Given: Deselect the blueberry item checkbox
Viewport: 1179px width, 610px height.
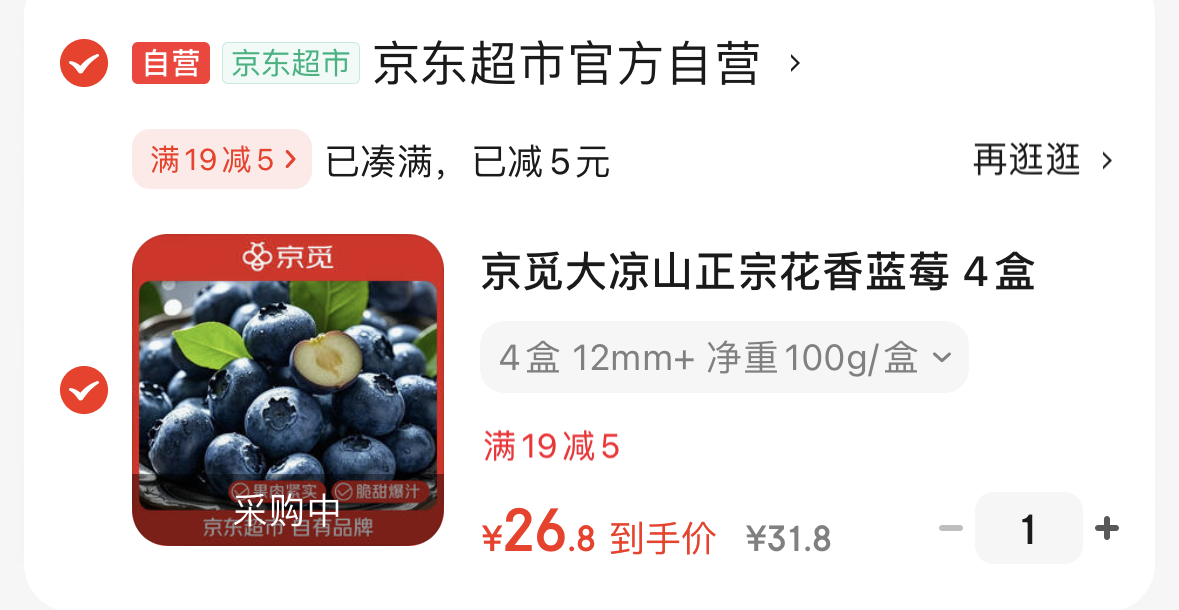Looking at the screenshot, I should click(84, 390).
